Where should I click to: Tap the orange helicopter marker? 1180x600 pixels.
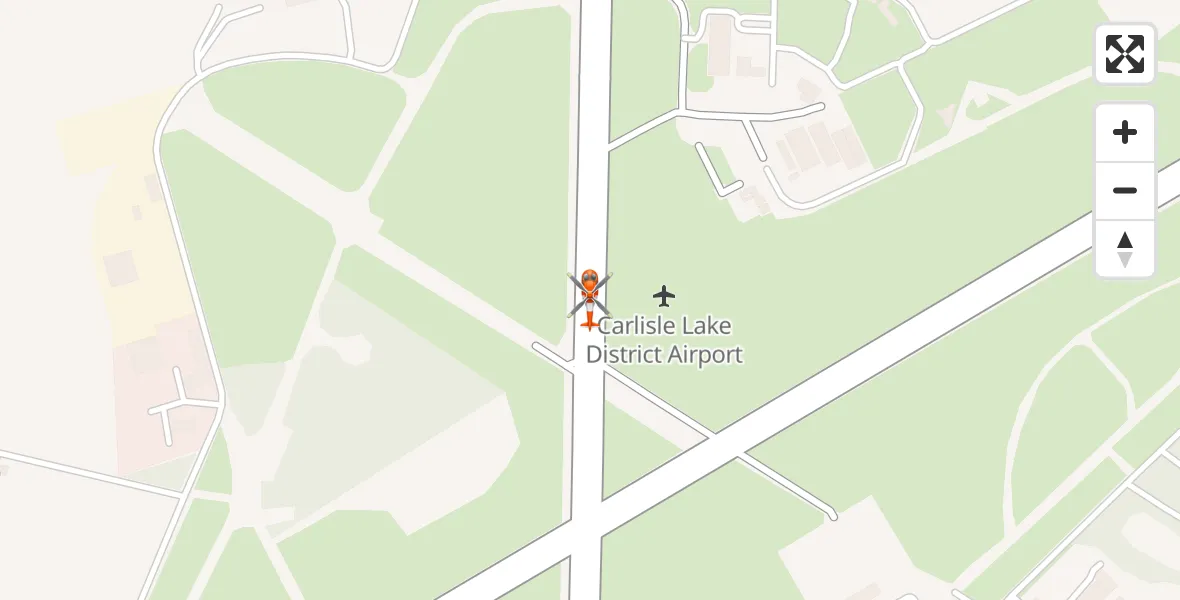590,296
